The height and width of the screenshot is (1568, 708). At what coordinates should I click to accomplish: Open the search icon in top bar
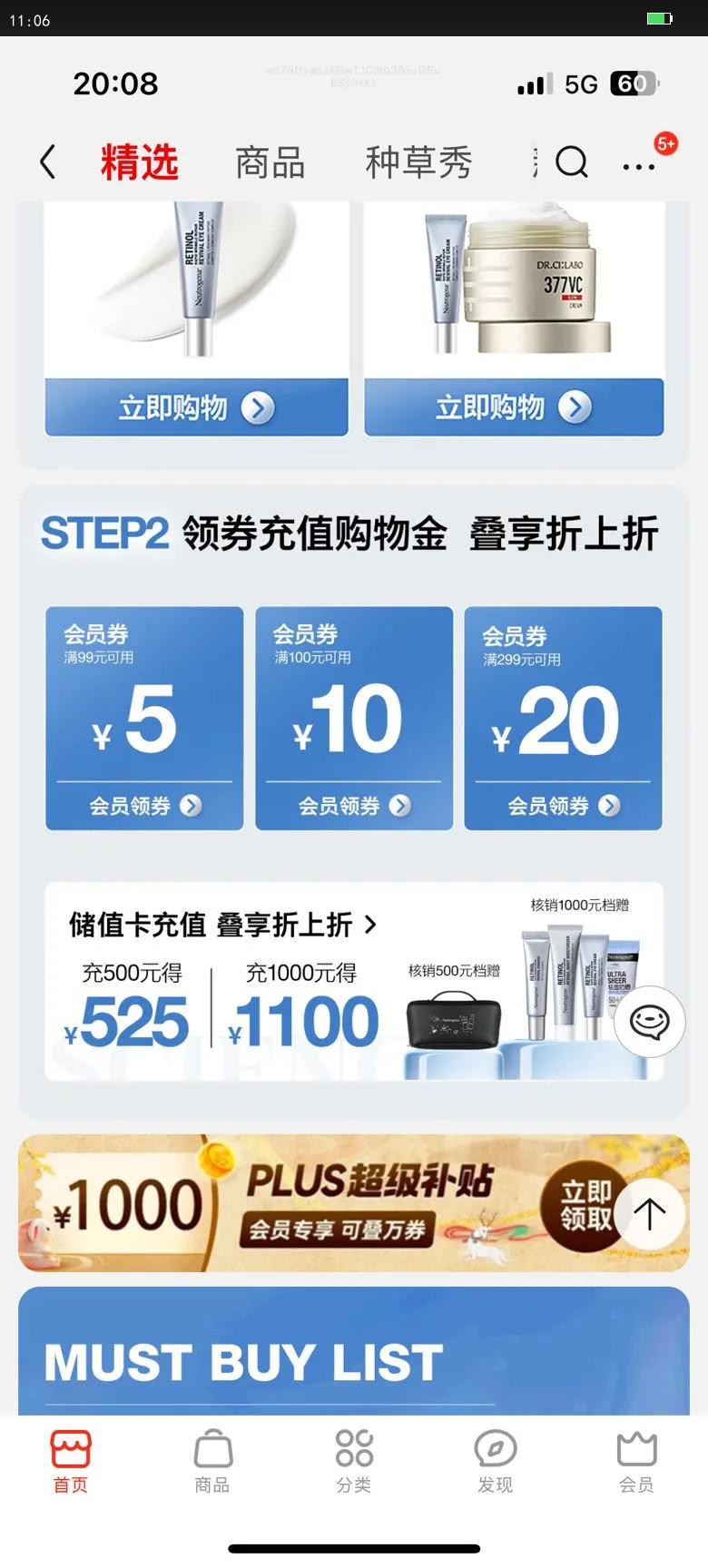click(x=571, y=162)
